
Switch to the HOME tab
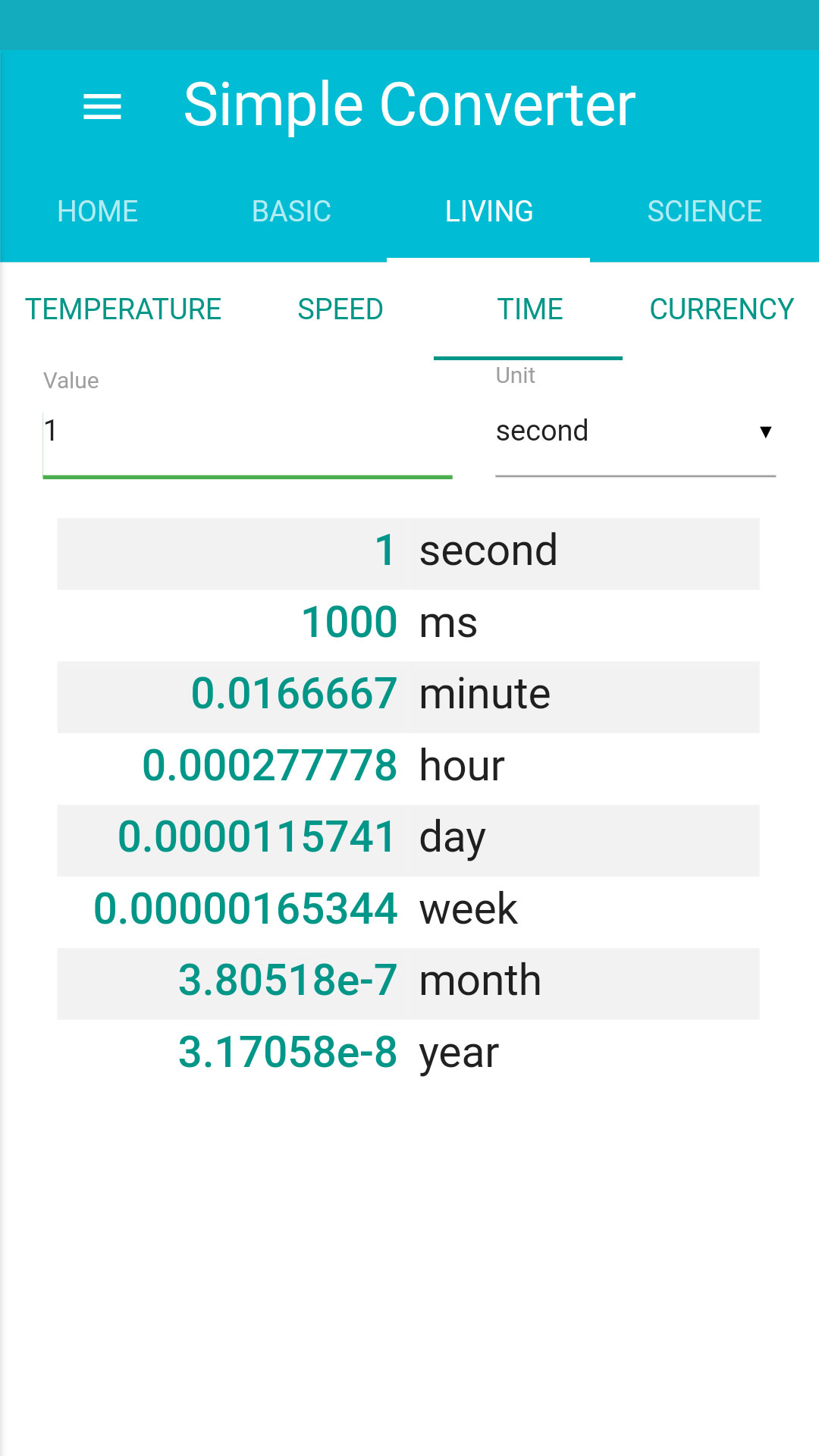point(97,211)
